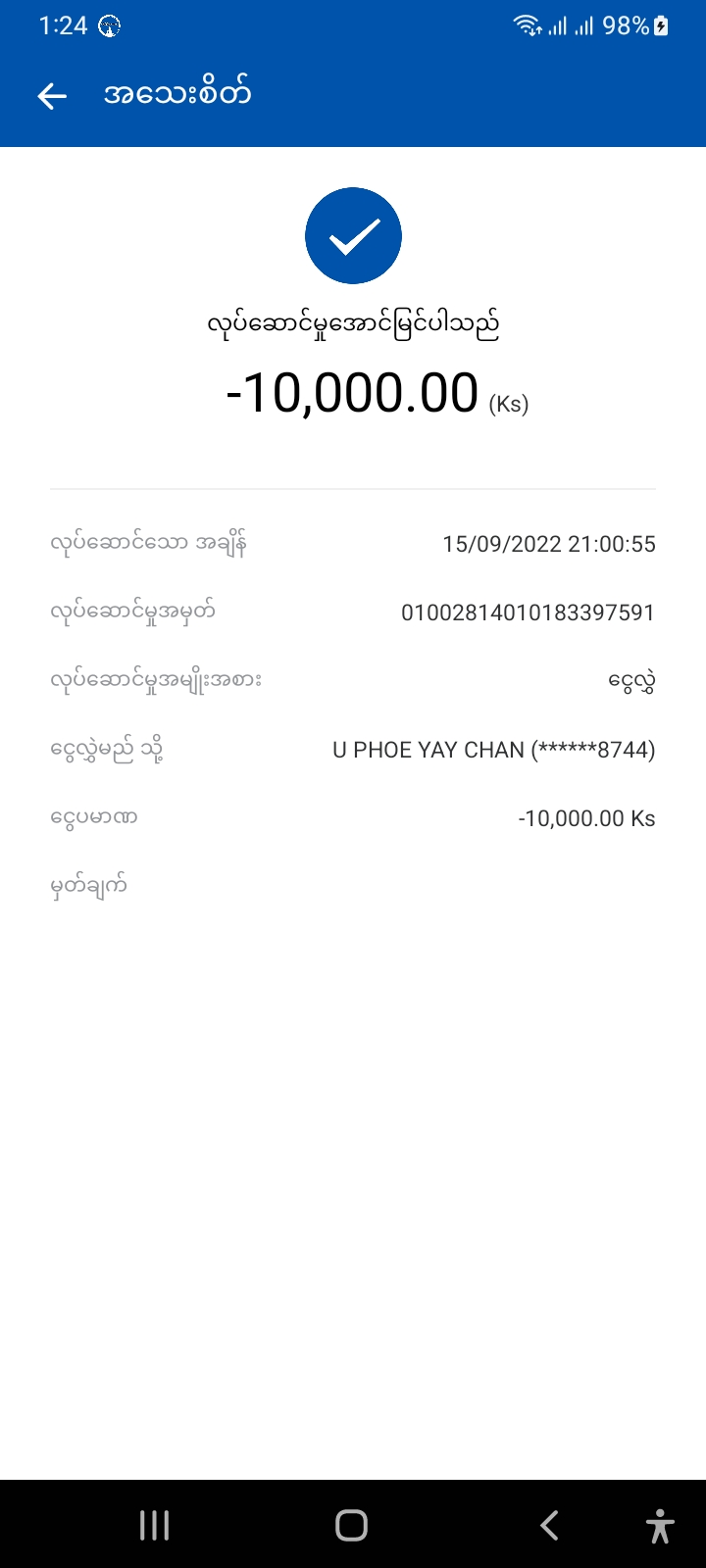Open recent apps from navigation bar
This screenshot has width=706, height=1568.
155,1525
